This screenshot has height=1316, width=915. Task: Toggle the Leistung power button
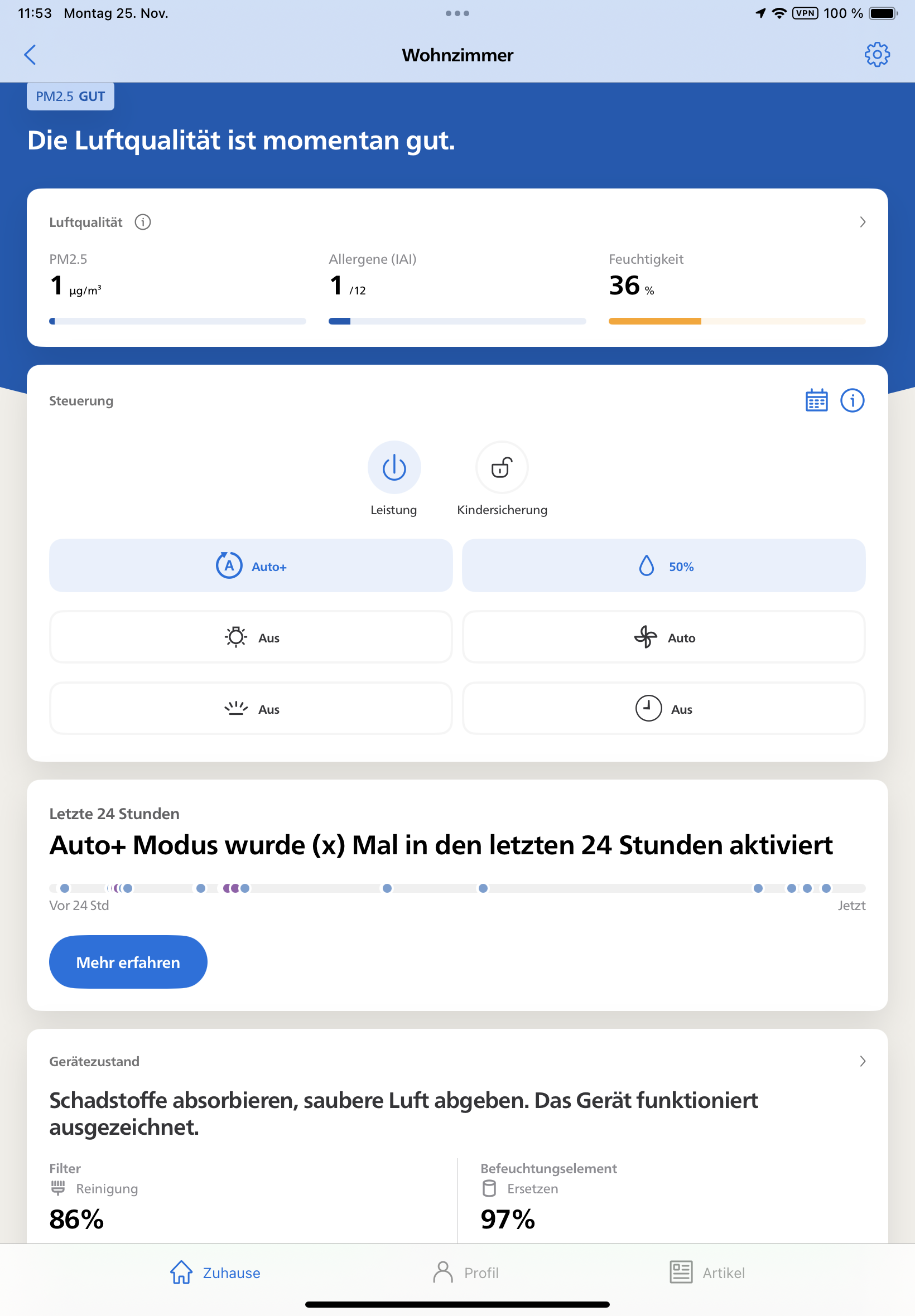394,467
